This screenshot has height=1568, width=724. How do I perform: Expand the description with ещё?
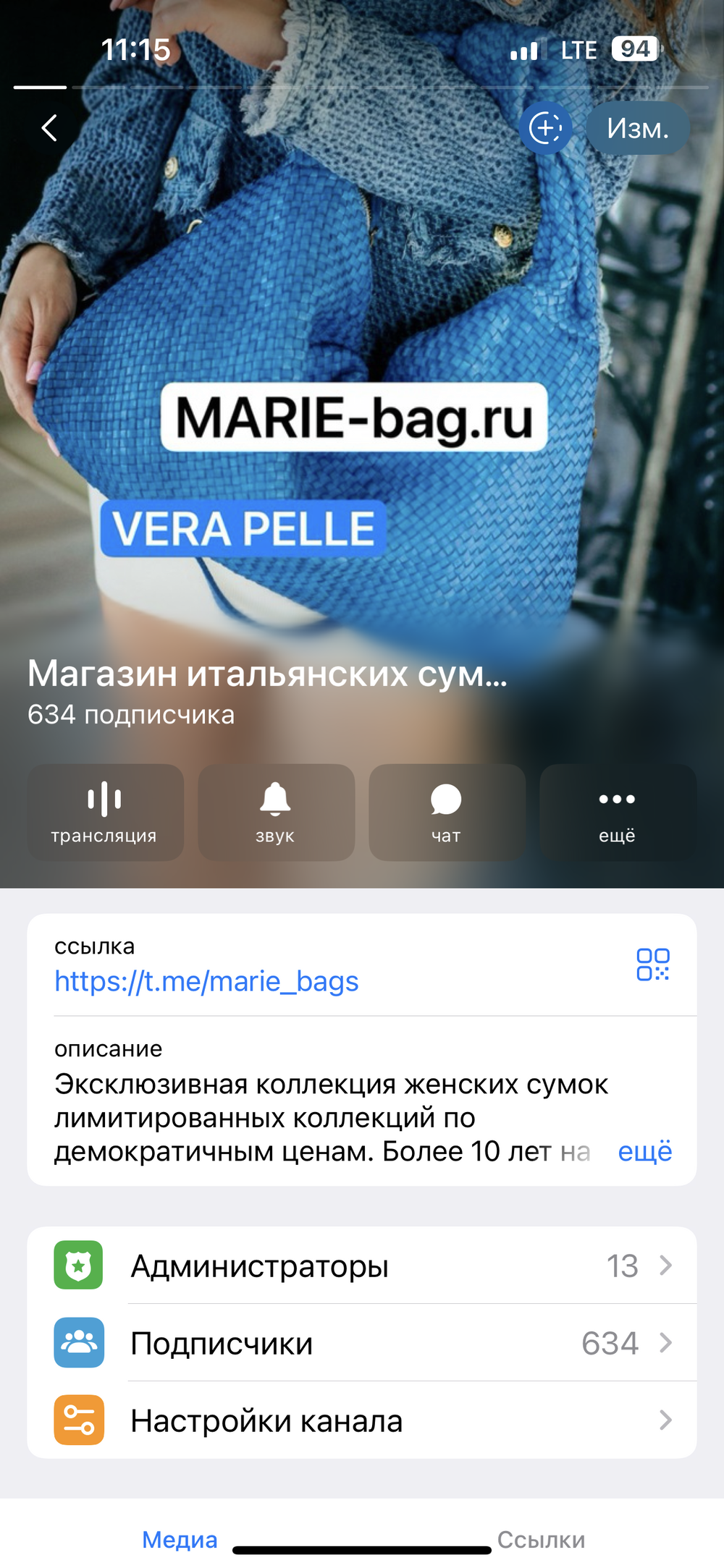point(644,1151)
